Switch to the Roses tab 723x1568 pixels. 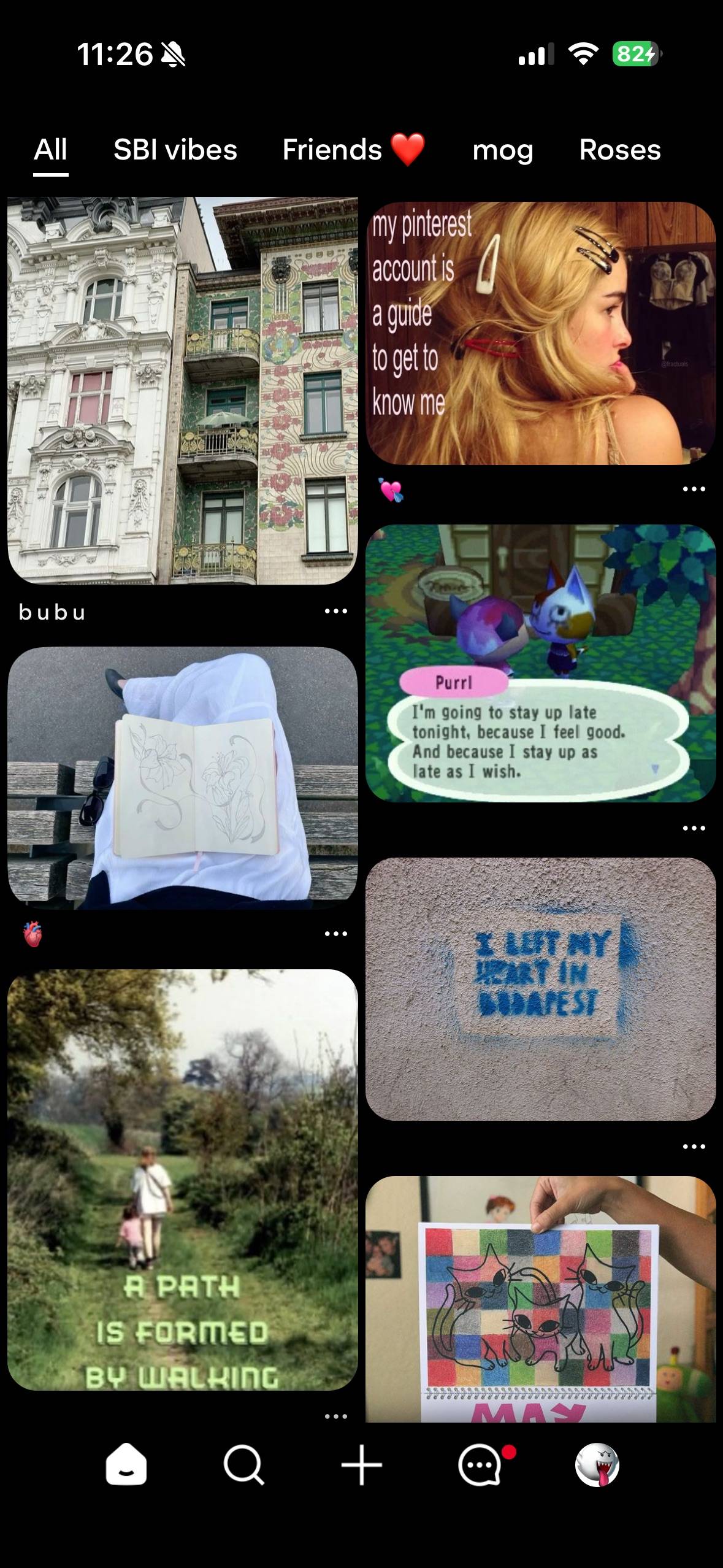tap(620, 150)
